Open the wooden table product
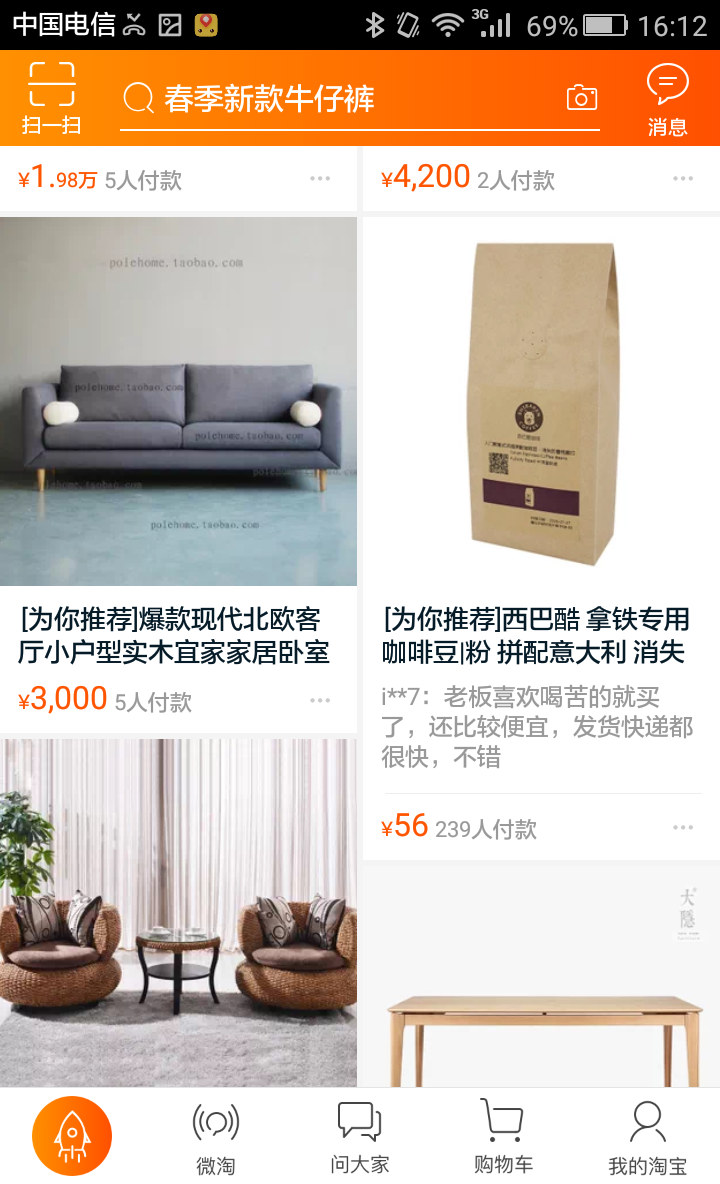 (541, 975)
